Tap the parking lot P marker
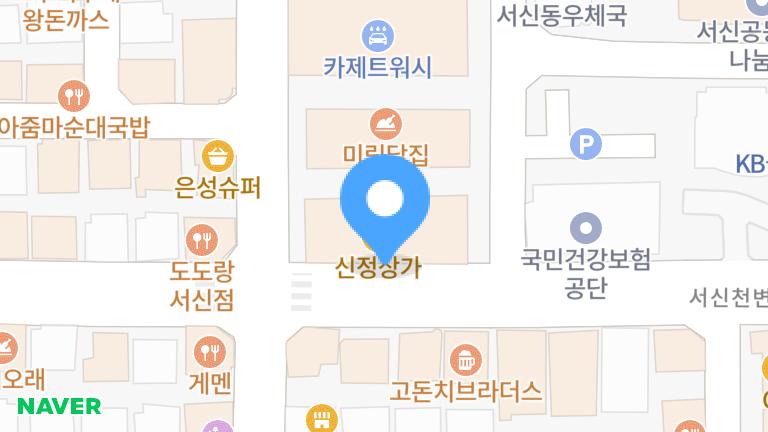 pyautogui.click(x=585, y=145)
